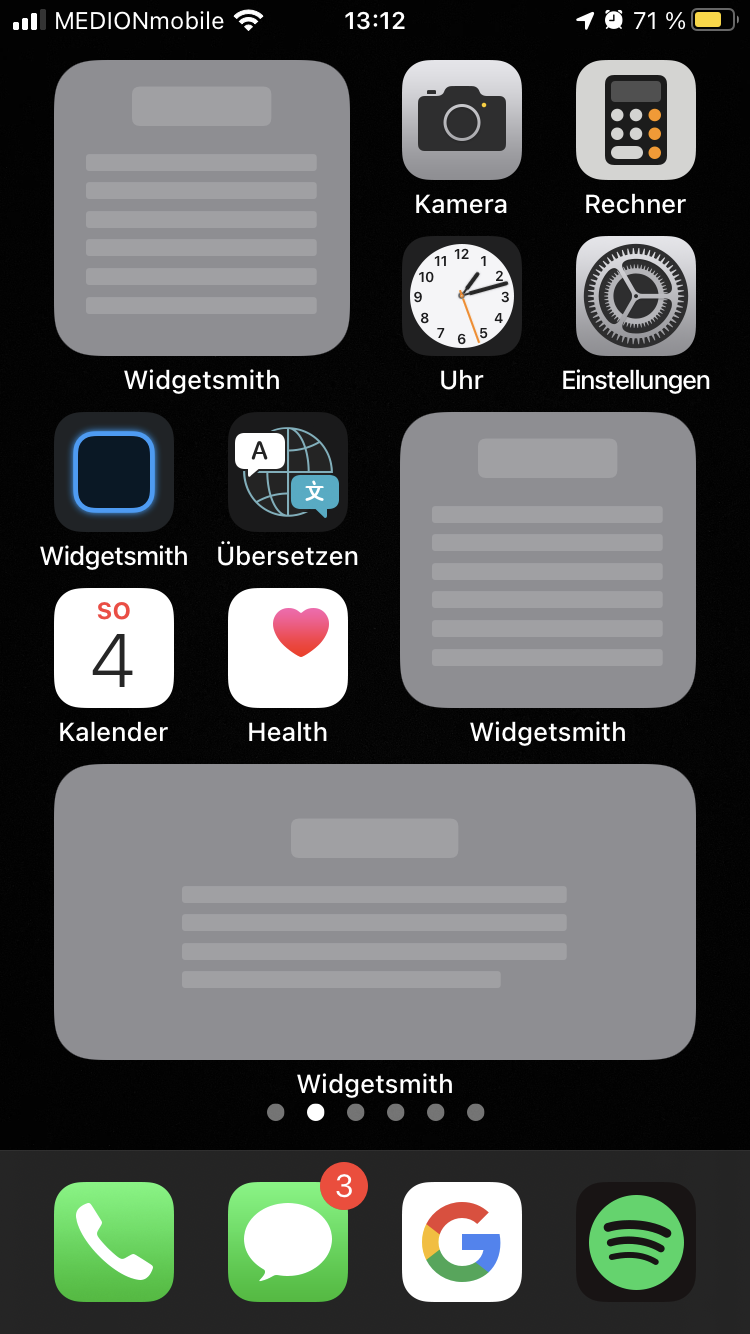
Task: Open the Kalender app
Action: coord(114,648)
